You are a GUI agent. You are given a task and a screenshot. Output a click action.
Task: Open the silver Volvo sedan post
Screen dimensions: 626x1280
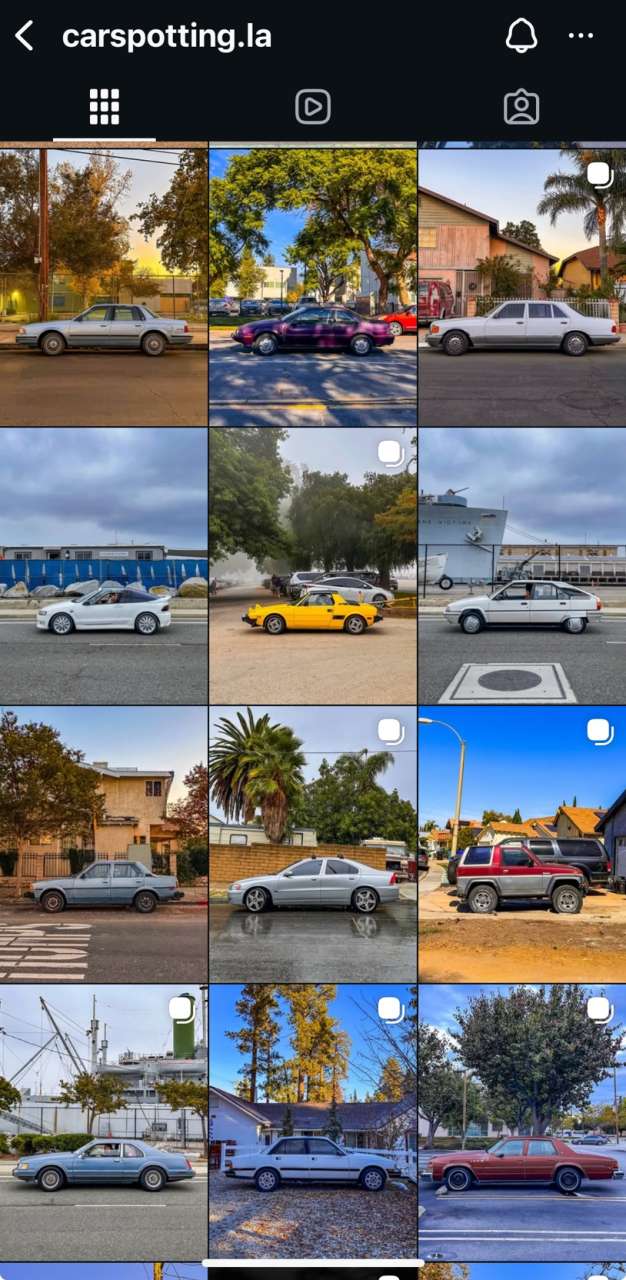click(313, 845)
